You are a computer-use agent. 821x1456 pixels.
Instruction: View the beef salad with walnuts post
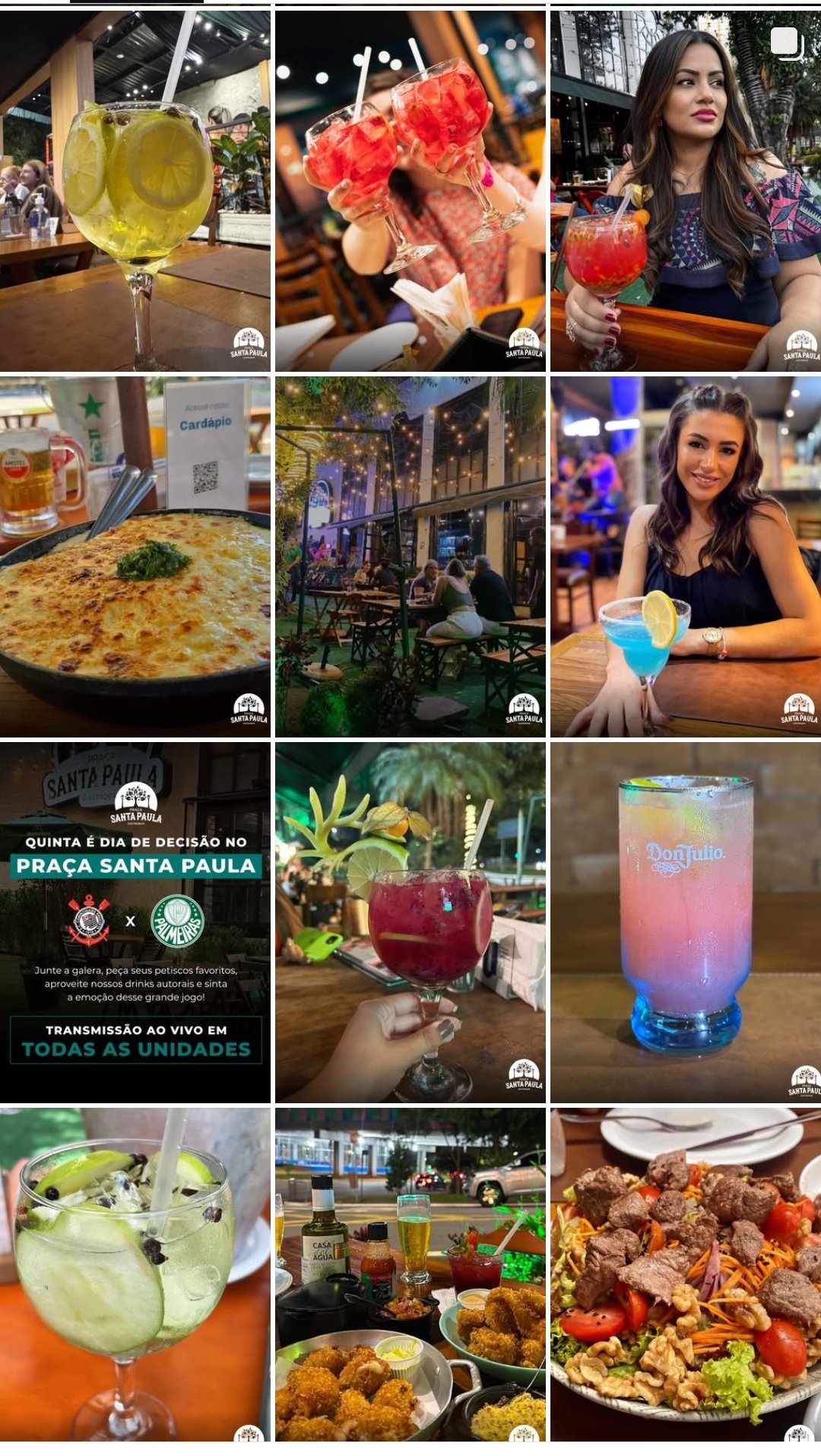click(685, 1274)
